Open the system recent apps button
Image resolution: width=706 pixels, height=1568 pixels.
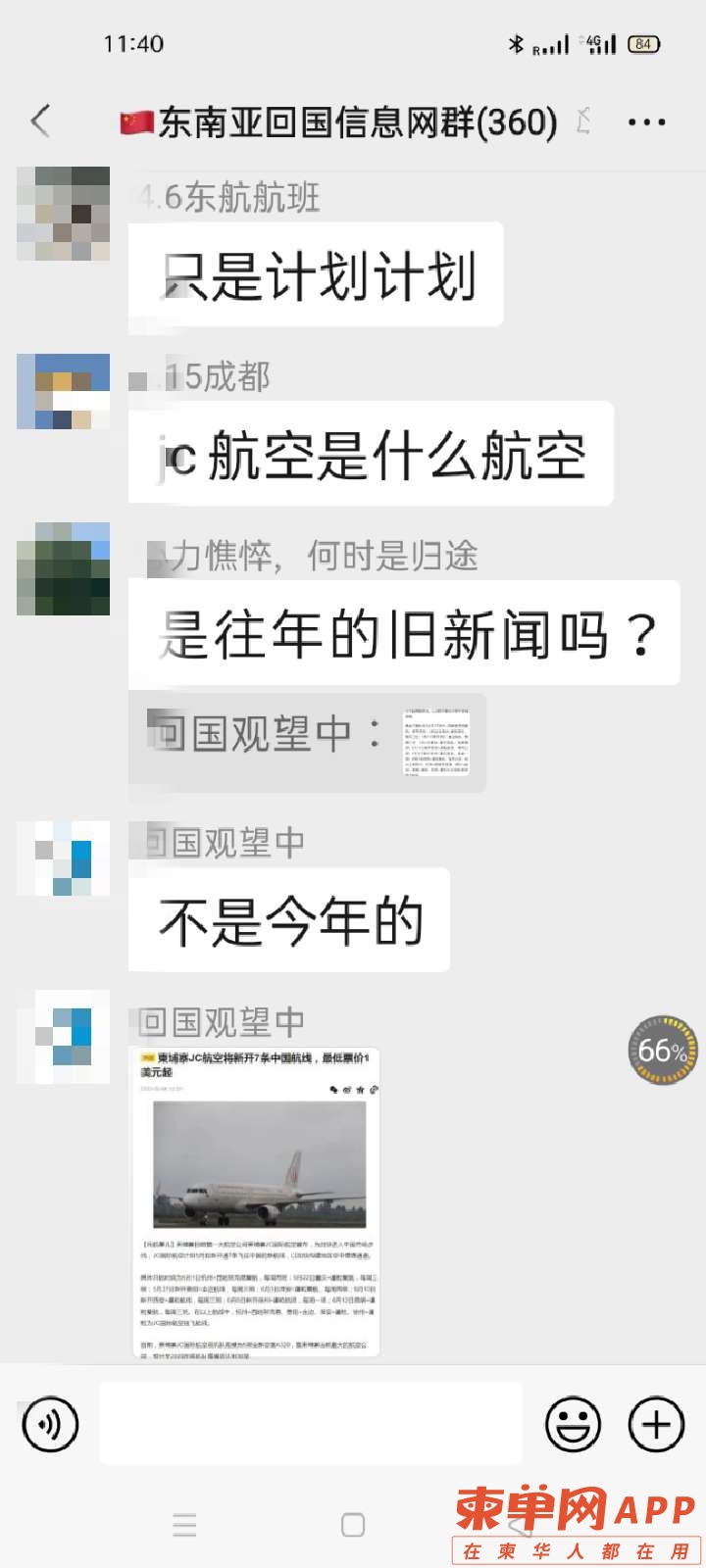184,1525
